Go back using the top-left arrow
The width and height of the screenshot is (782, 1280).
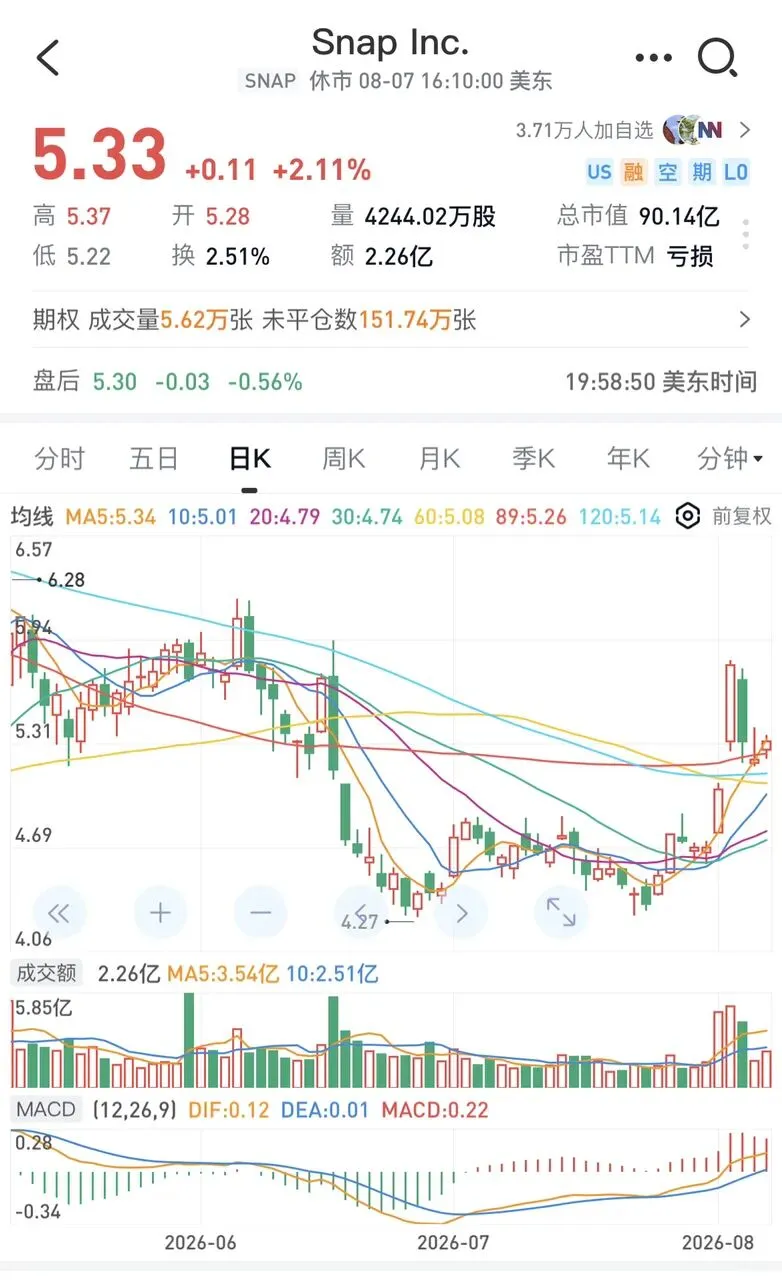pos(47,58)
